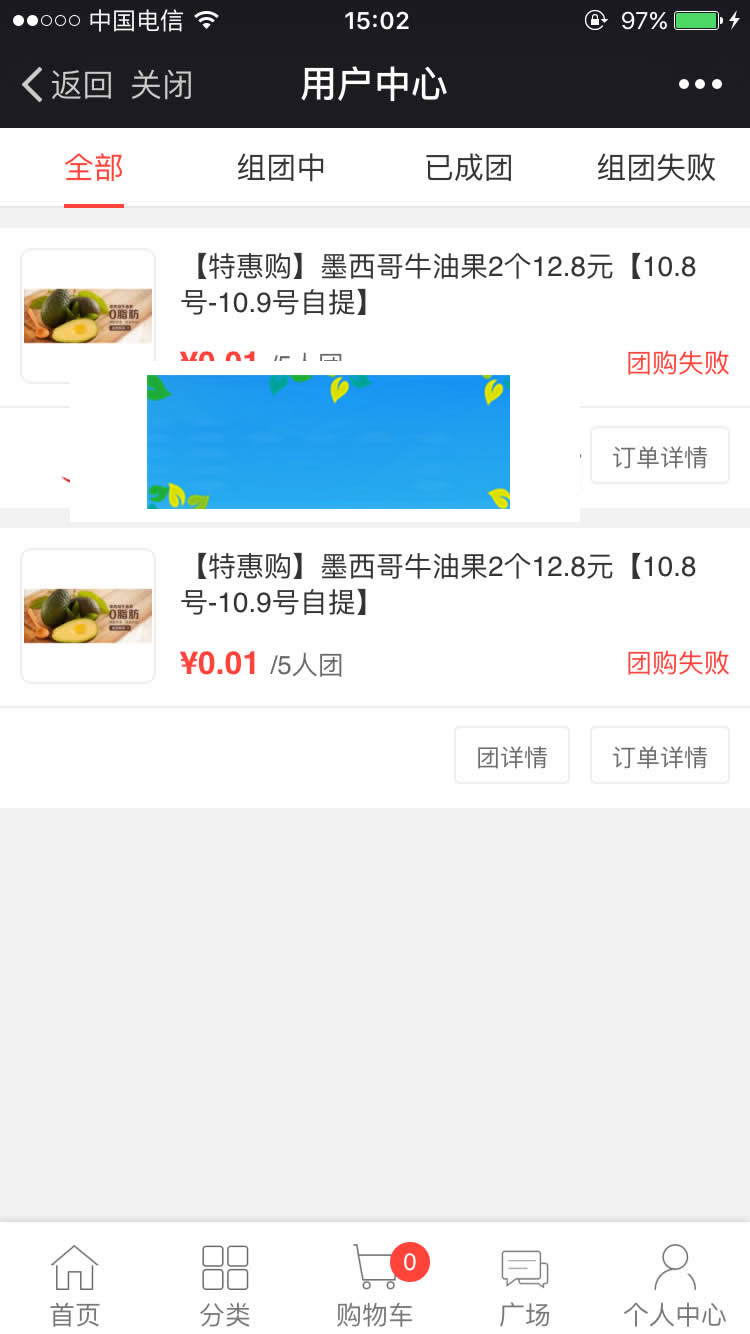Tap the blue leaf banner image
The height and width of the screenshot is (1334, 750).
tap(328, 441)
